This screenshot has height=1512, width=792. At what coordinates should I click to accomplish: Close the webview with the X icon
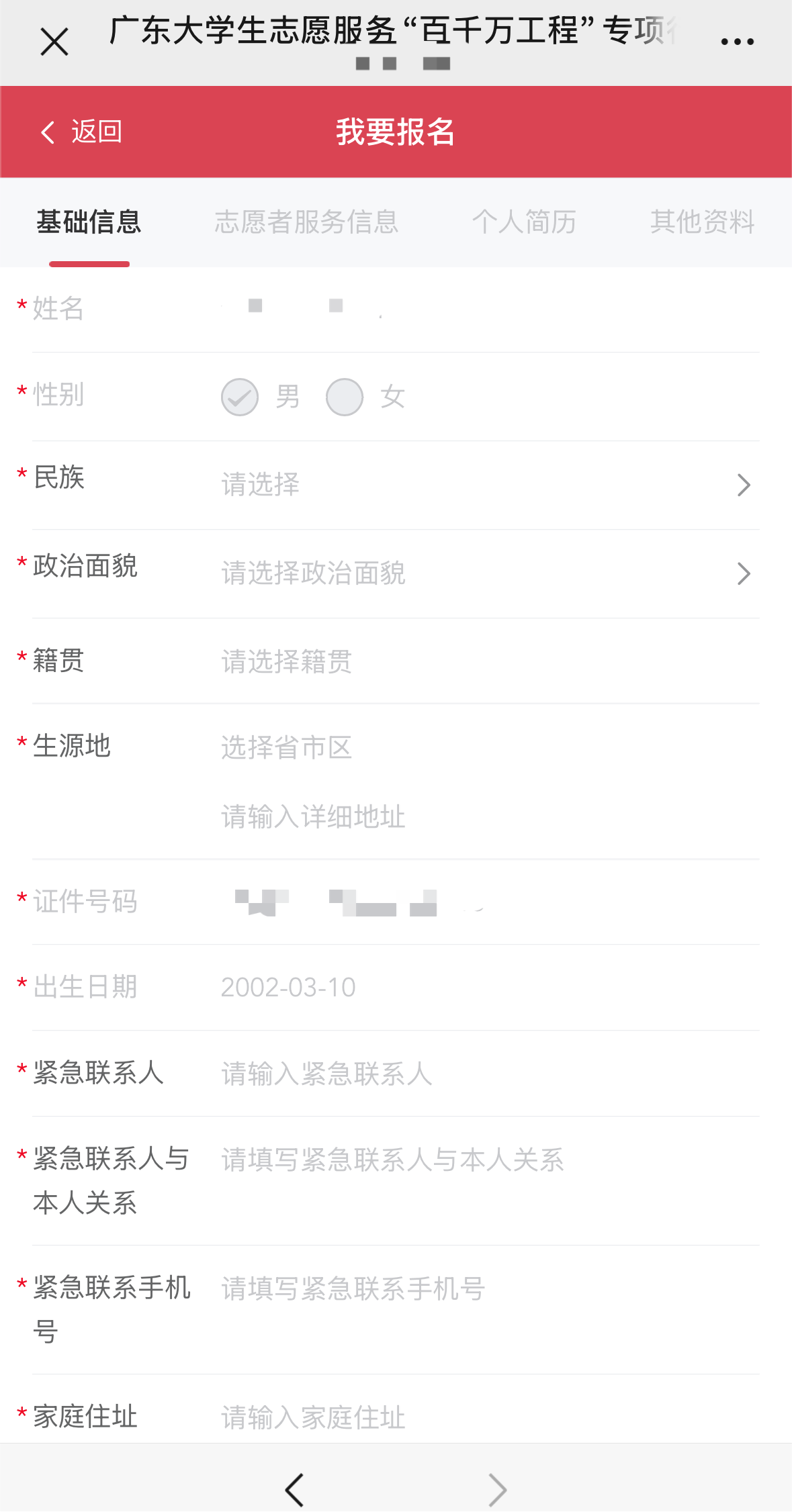click(x=54, y=42)
